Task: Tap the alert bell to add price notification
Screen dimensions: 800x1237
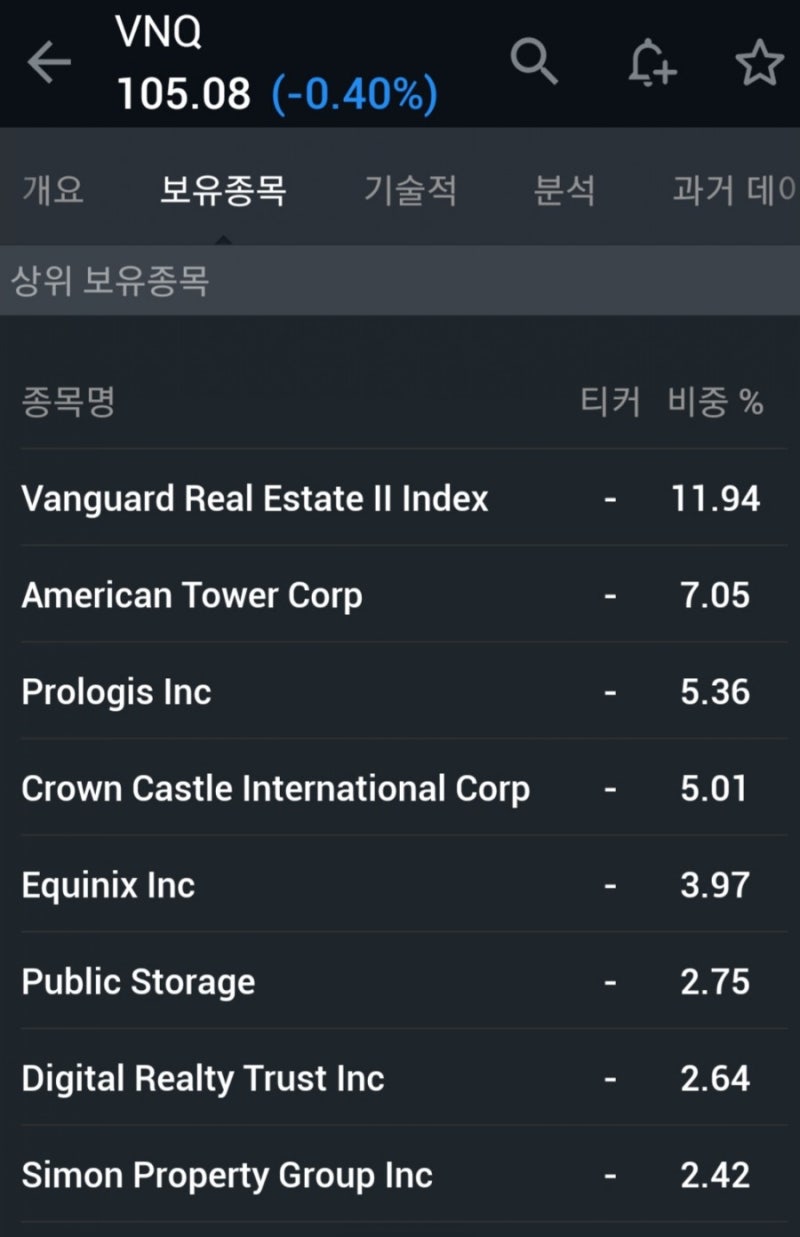Action: 652,62
